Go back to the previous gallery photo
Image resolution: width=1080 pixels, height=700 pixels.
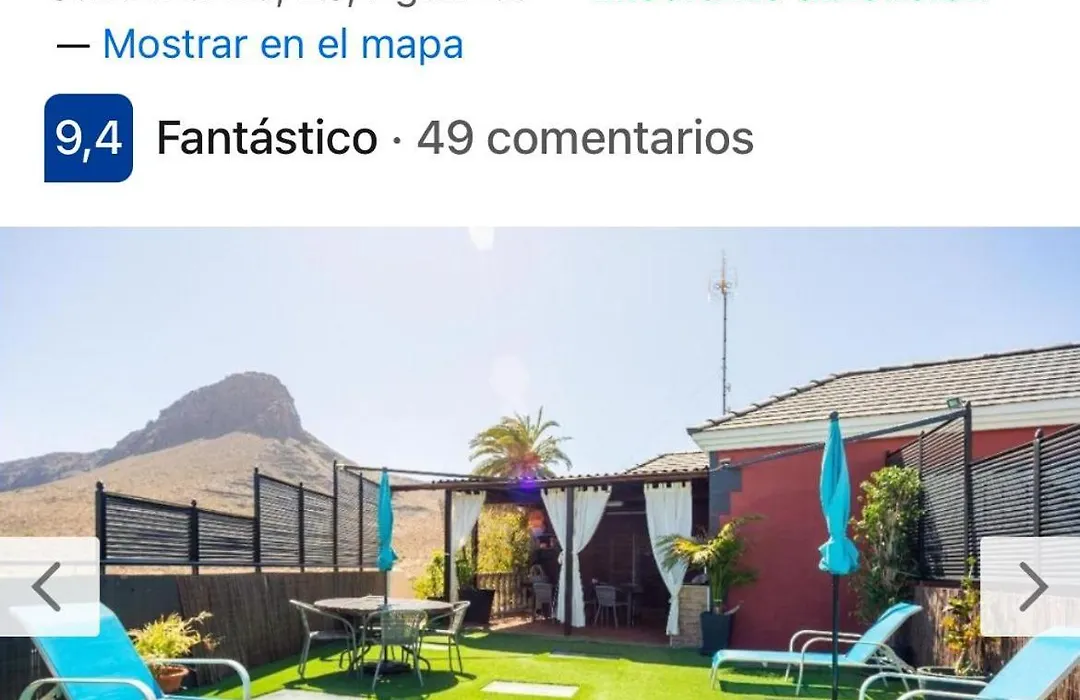[x=48, y=587]
